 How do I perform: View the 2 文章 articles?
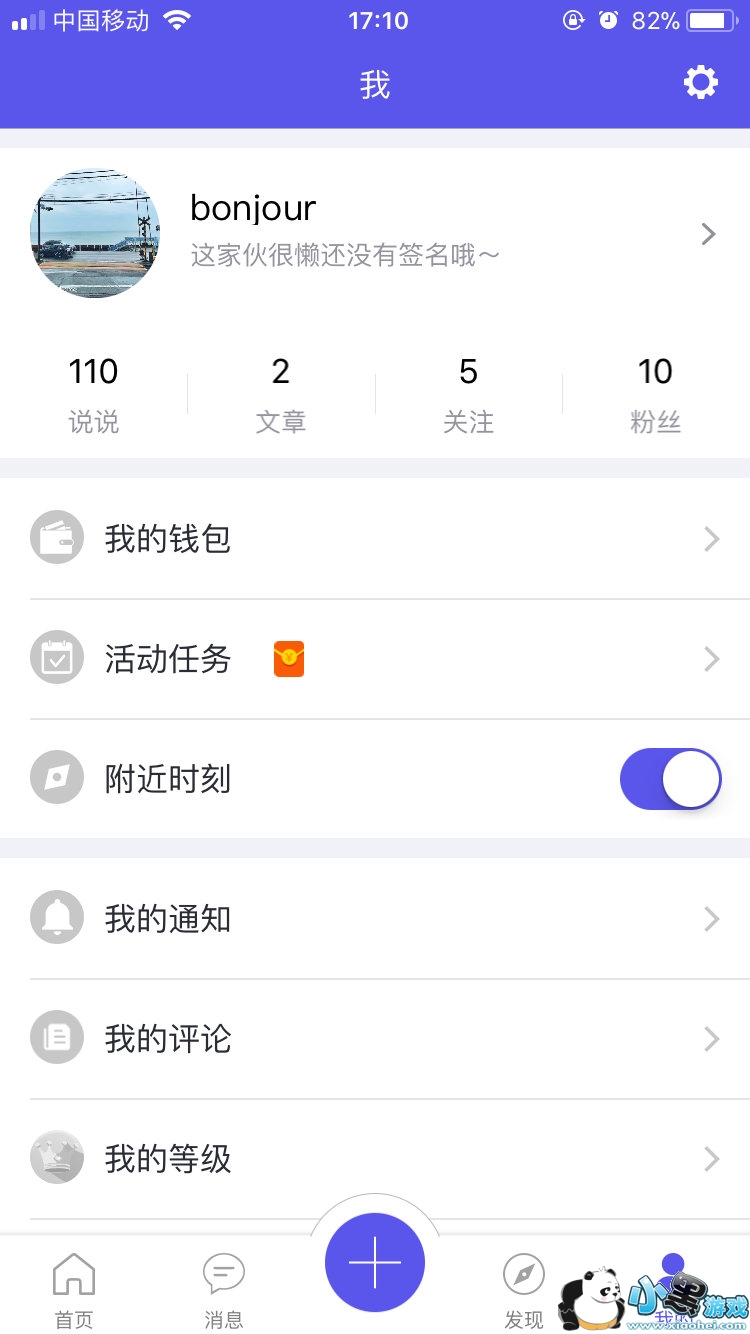pos(281,394)
